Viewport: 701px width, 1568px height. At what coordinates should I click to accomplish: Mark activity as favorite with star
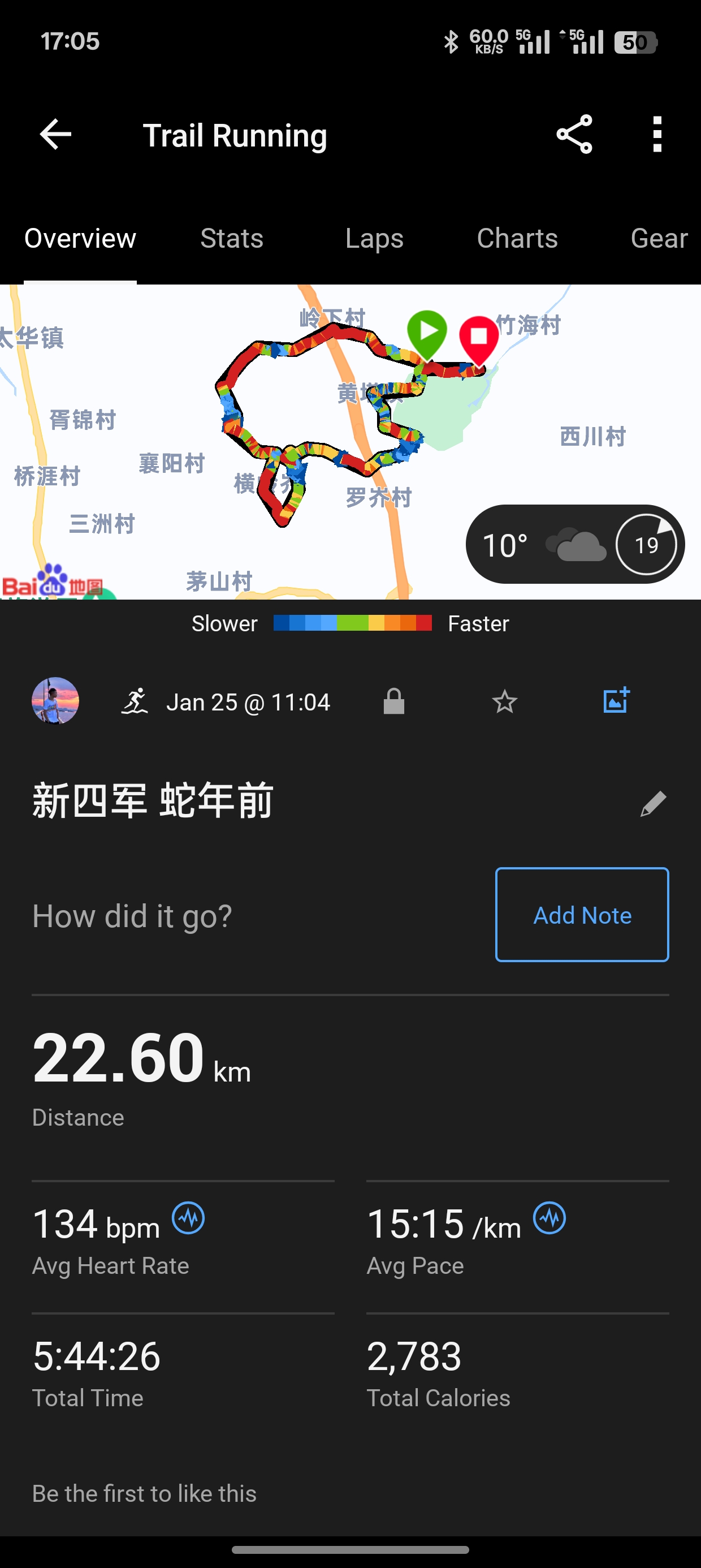(504, 702)
